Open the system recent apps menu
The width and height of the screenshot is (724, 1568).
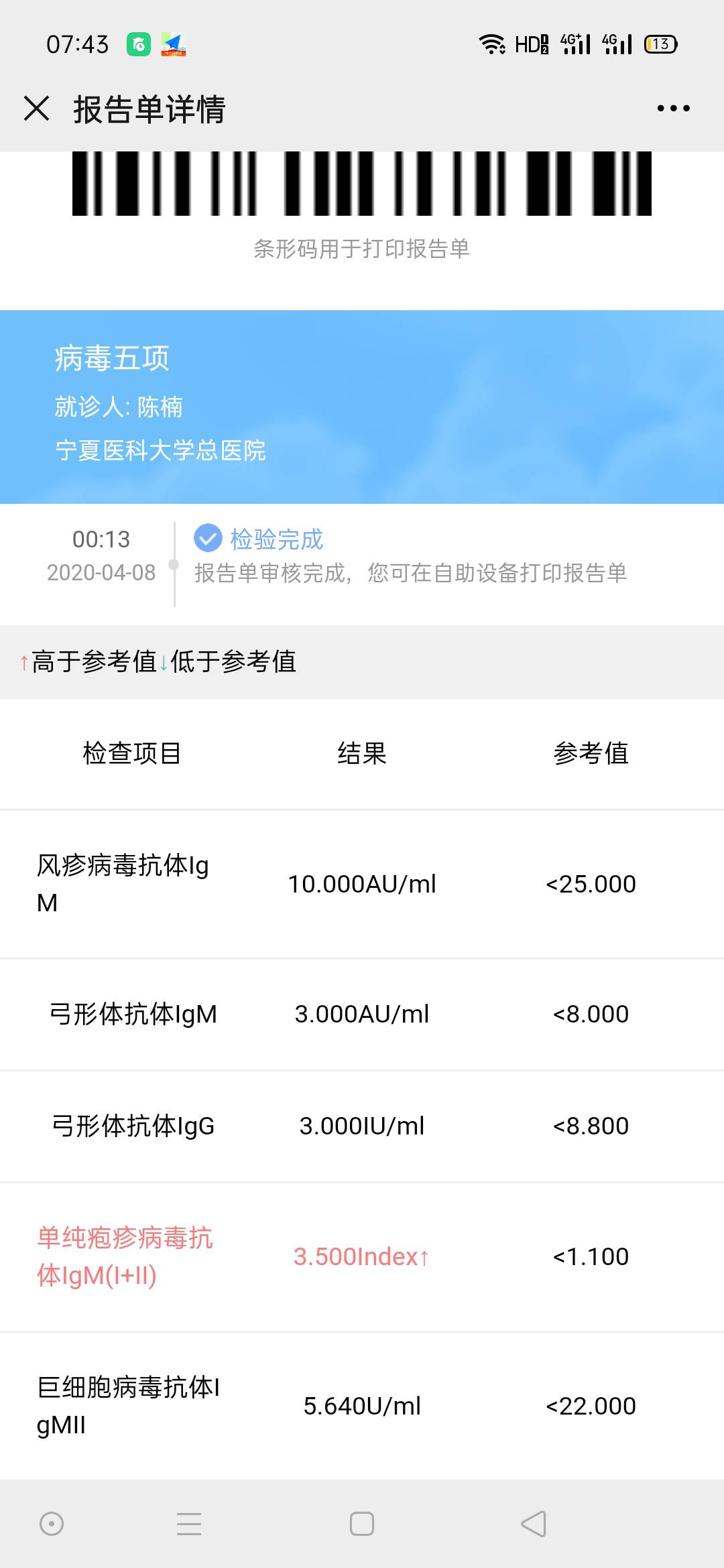click(189, 1524)
